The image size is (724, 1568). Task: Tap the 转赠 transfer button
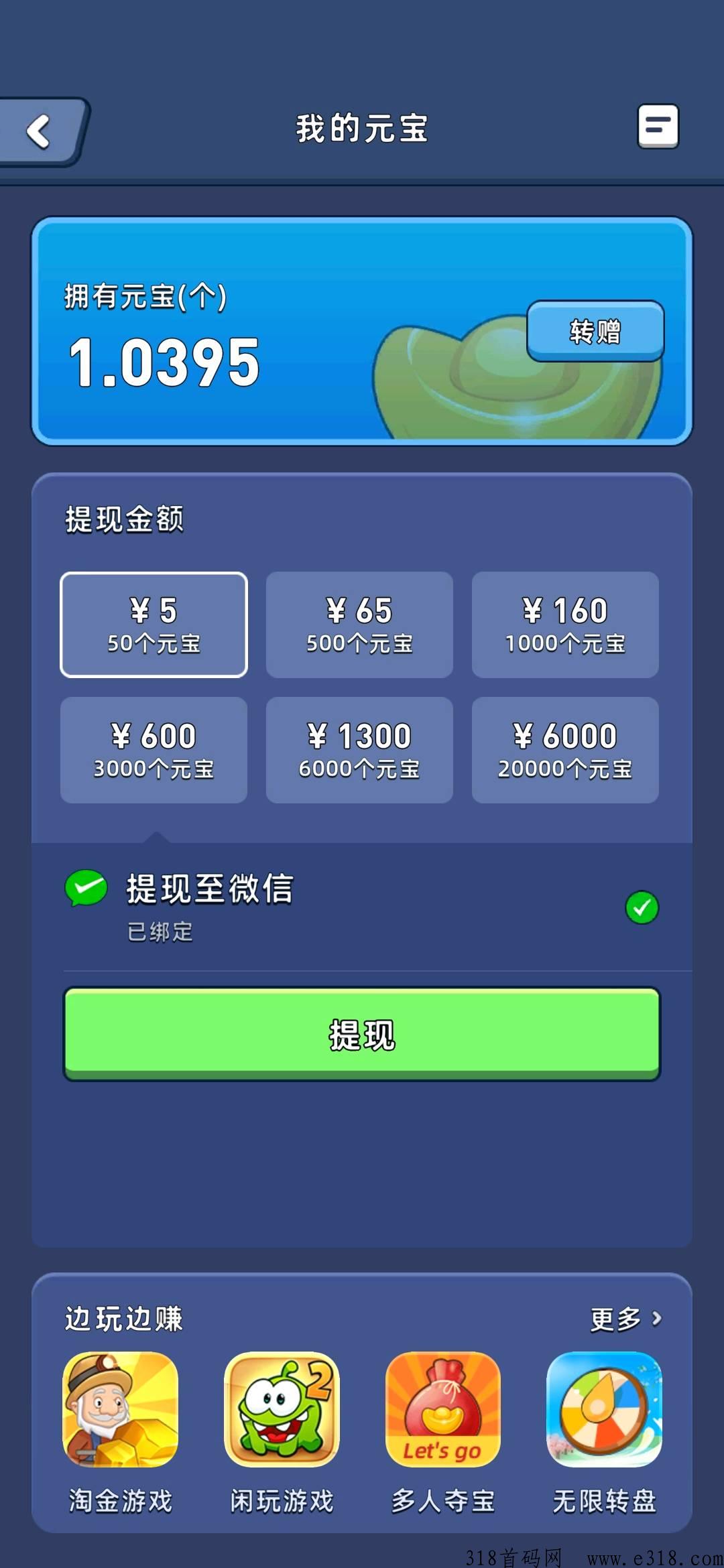click(595, 331)
